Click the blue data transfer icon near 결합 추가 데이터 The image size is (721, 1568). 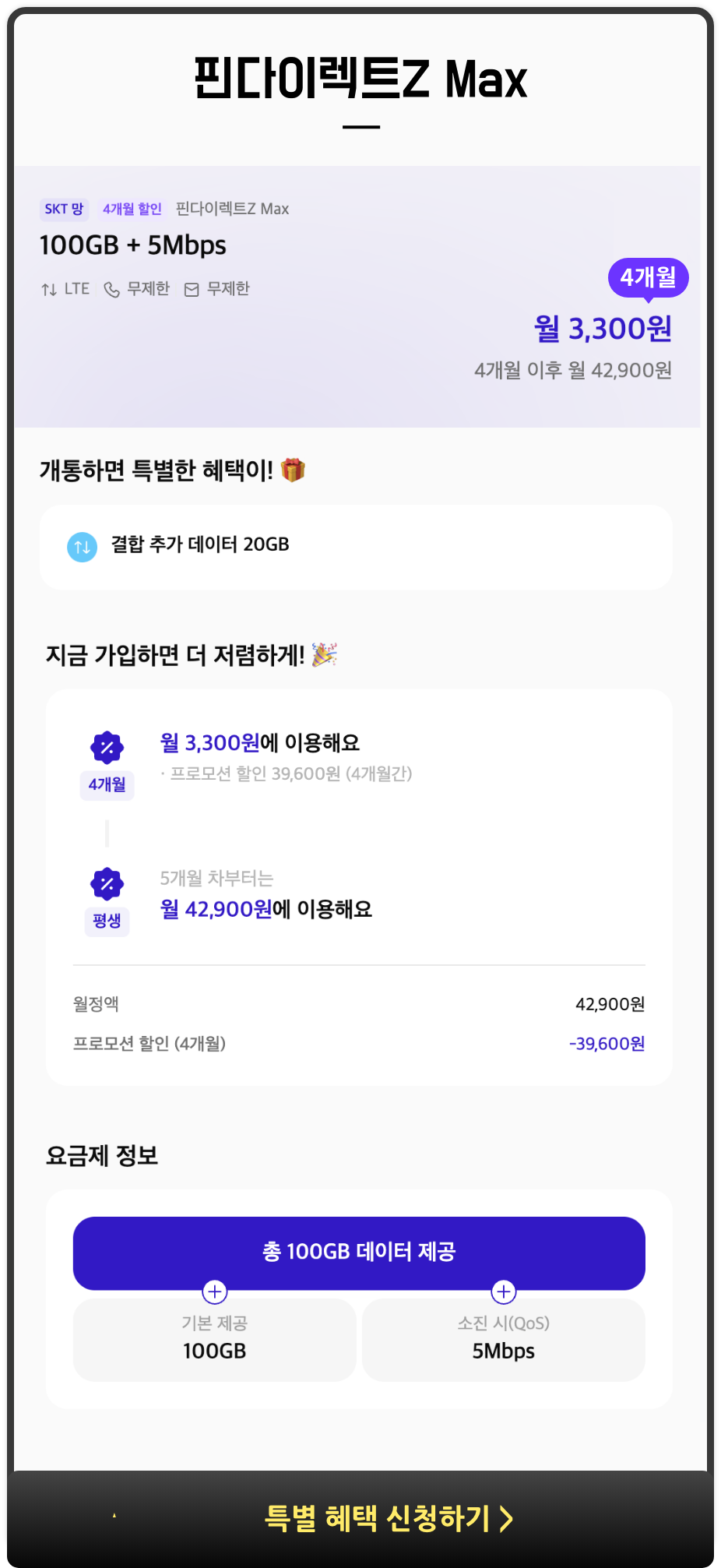tap(82, 546)
